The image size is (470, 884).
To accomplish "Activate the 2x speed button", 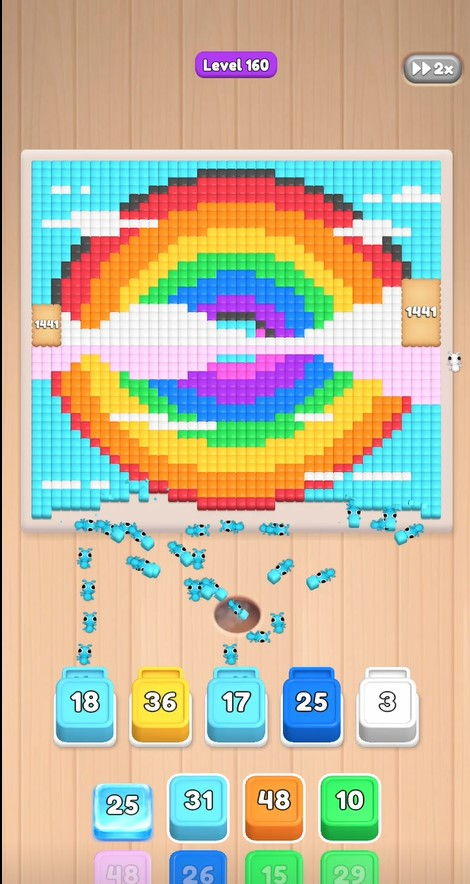I will pos(432,69).
